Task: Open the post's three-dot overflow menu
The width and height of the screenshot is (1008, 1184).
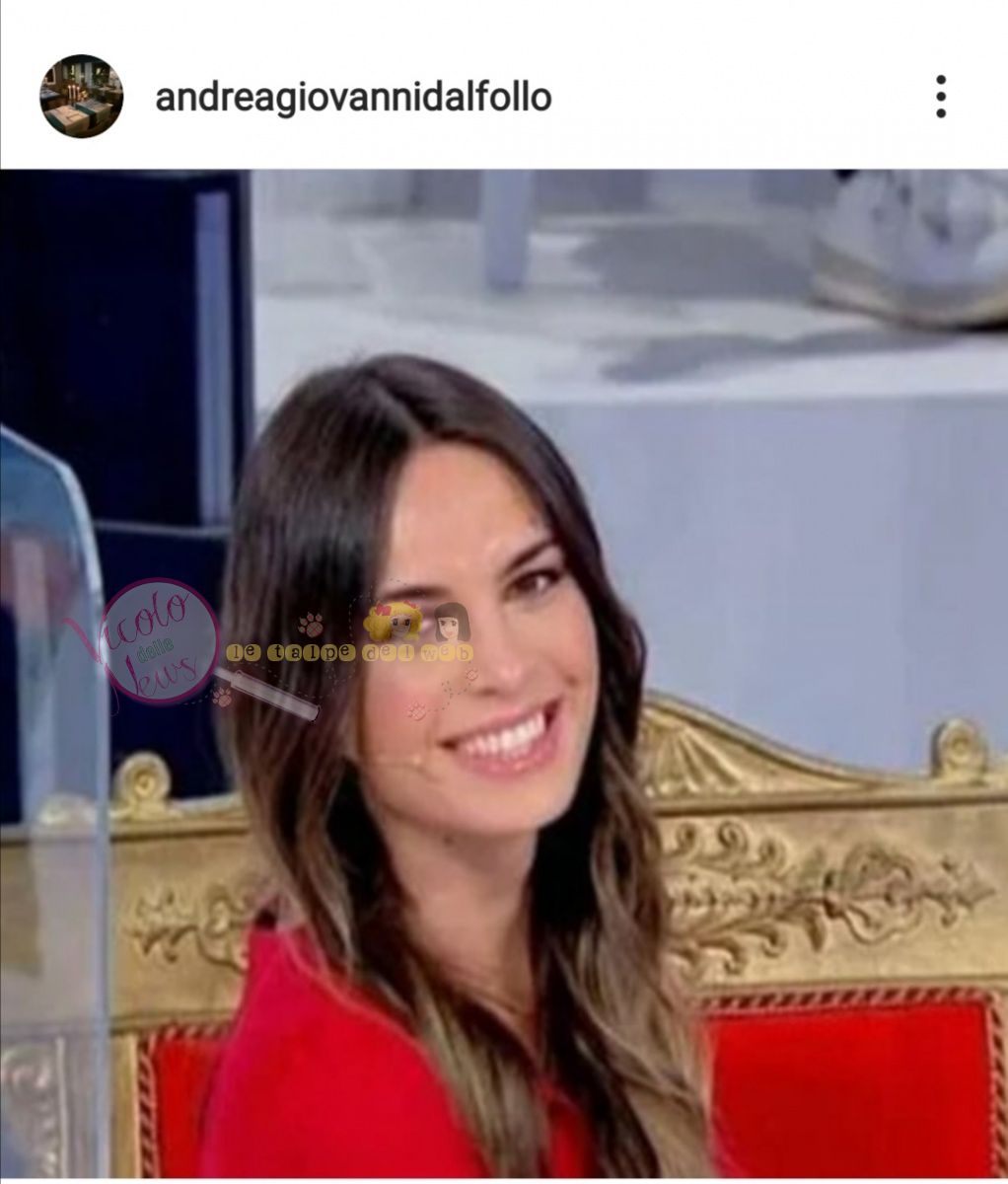Action: 941,97
